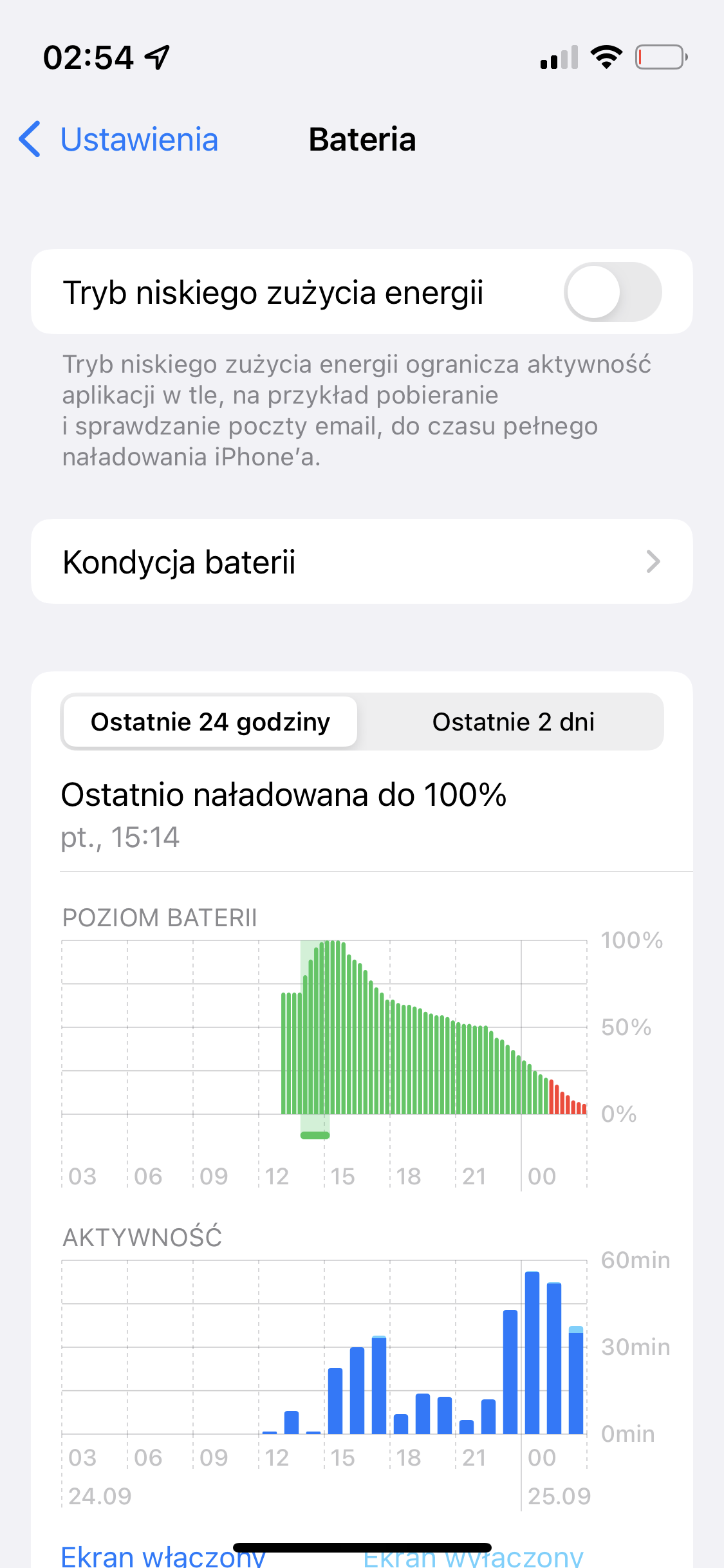
Task: Go back to Ustawienia
Action: [x=119, y=139]
